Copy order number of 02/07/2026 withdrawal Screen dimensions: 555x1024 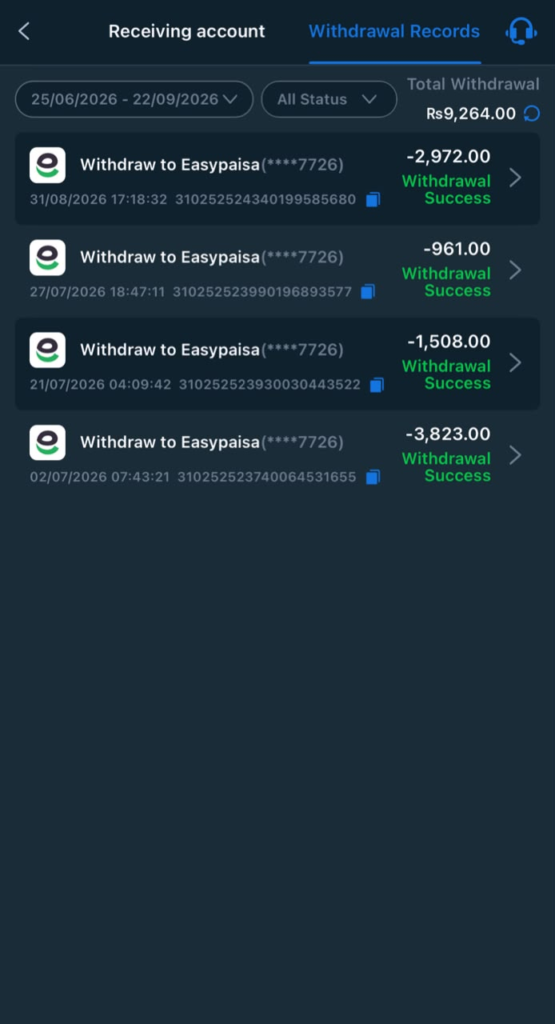[x=373, y=477]
